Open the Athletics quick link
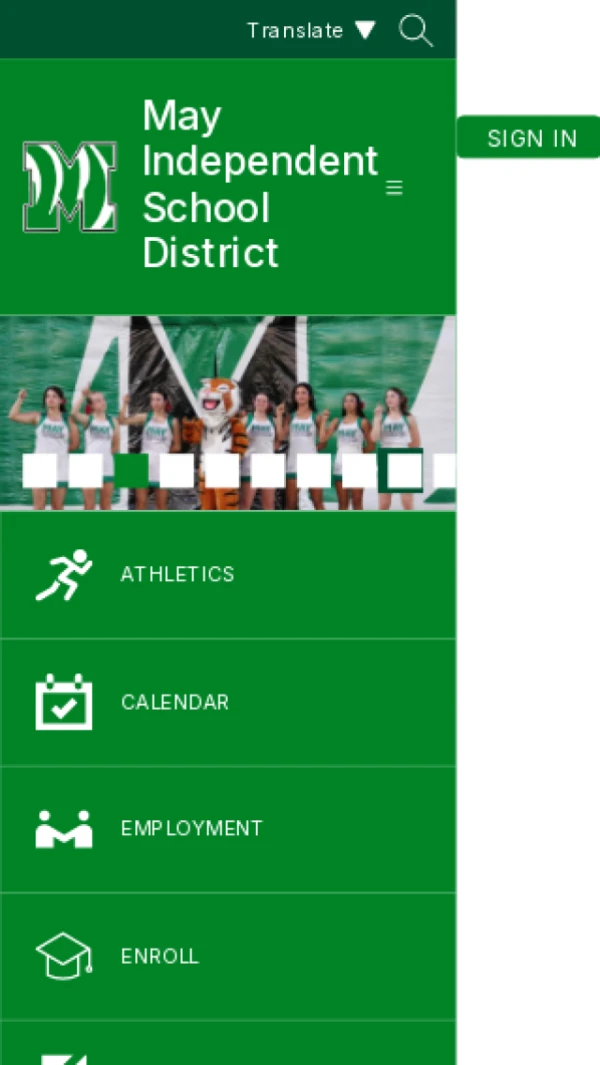The width and height of the screenshot is (600, 1065). point(177,574)
